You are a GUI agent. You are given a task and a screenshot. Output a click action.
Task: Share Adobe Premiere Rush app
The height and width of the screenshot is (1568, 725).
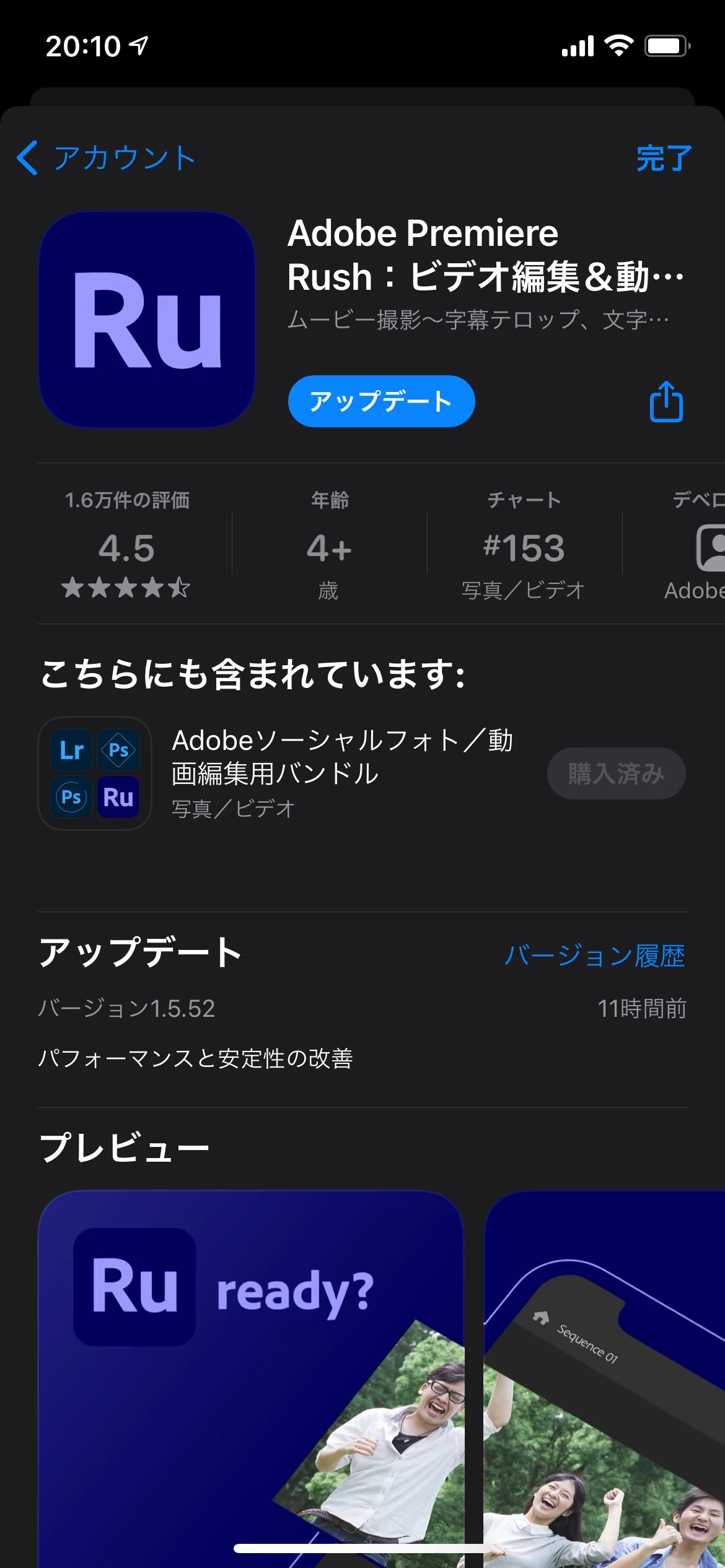[666, 401]
